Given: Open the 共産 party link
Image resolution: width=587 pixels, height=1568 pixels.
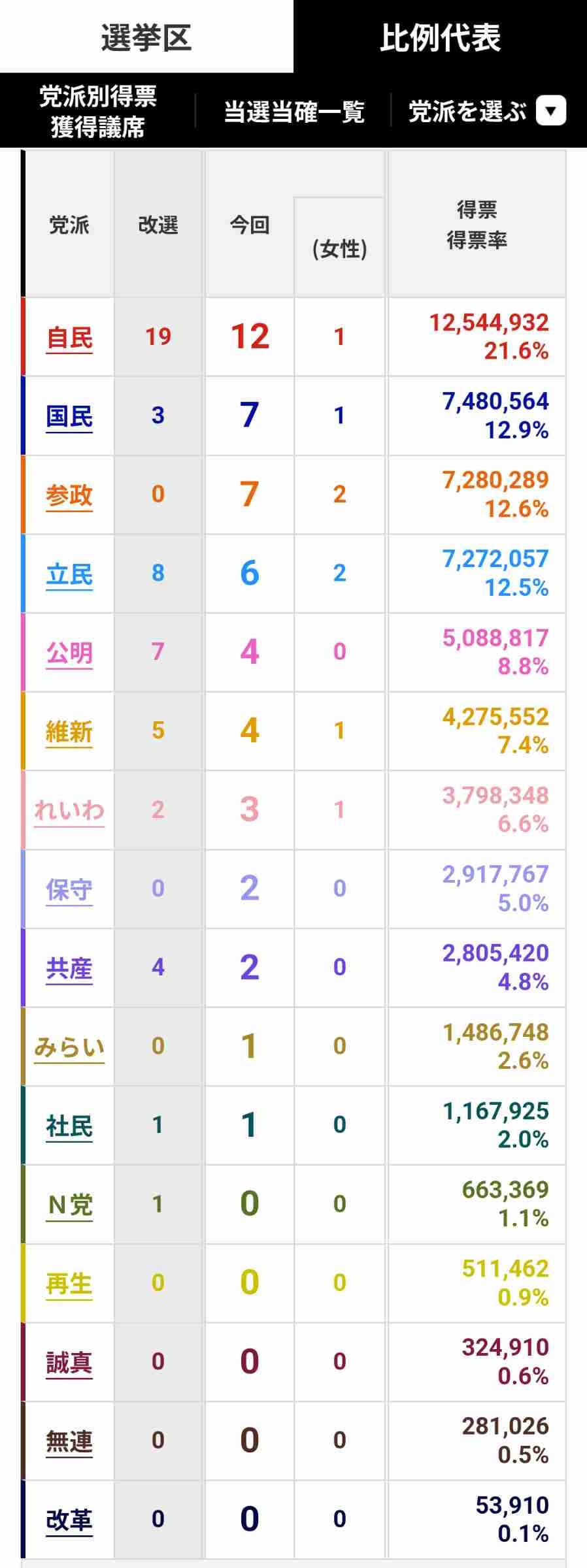Looking at the screenshot, I should click(x=69, y=969).
